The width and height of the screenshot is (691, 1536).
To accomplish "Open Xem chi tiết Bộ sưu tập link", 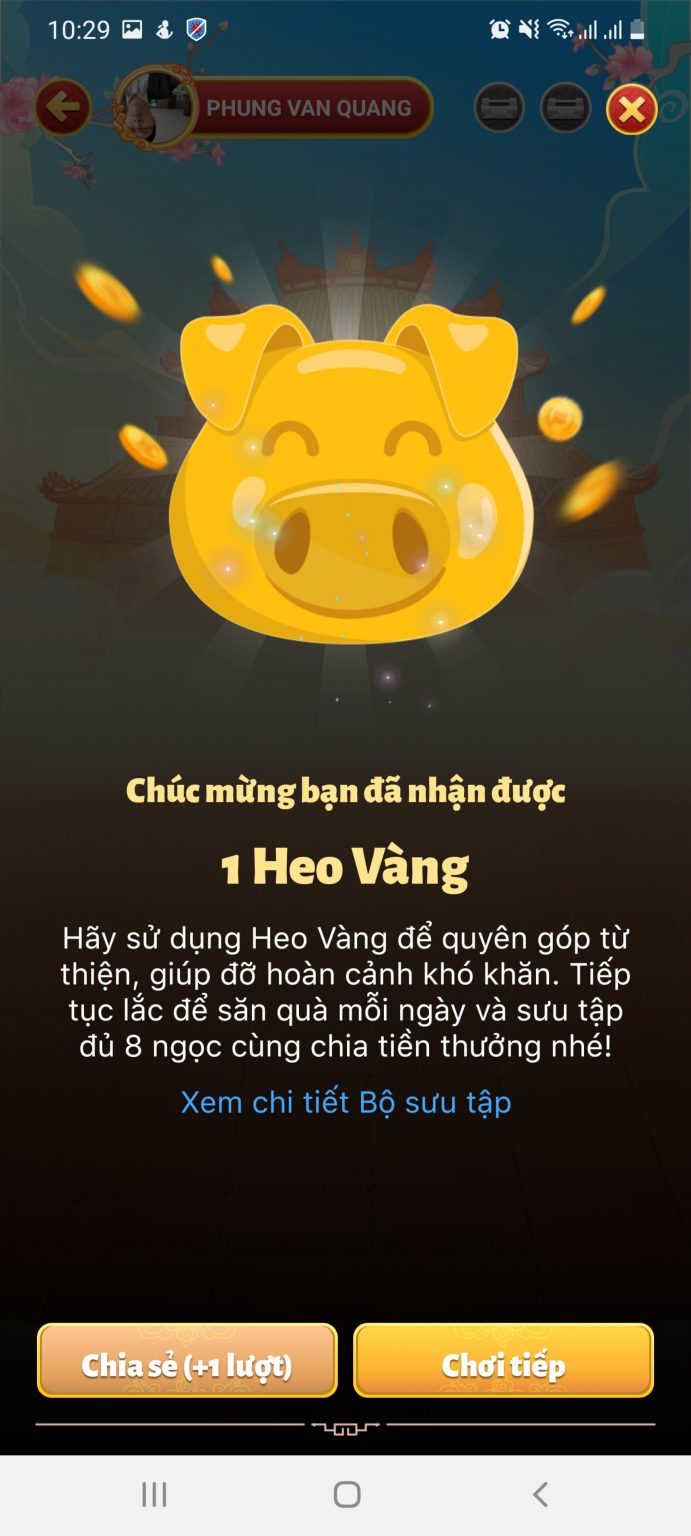I will [x=346, y=1102].
